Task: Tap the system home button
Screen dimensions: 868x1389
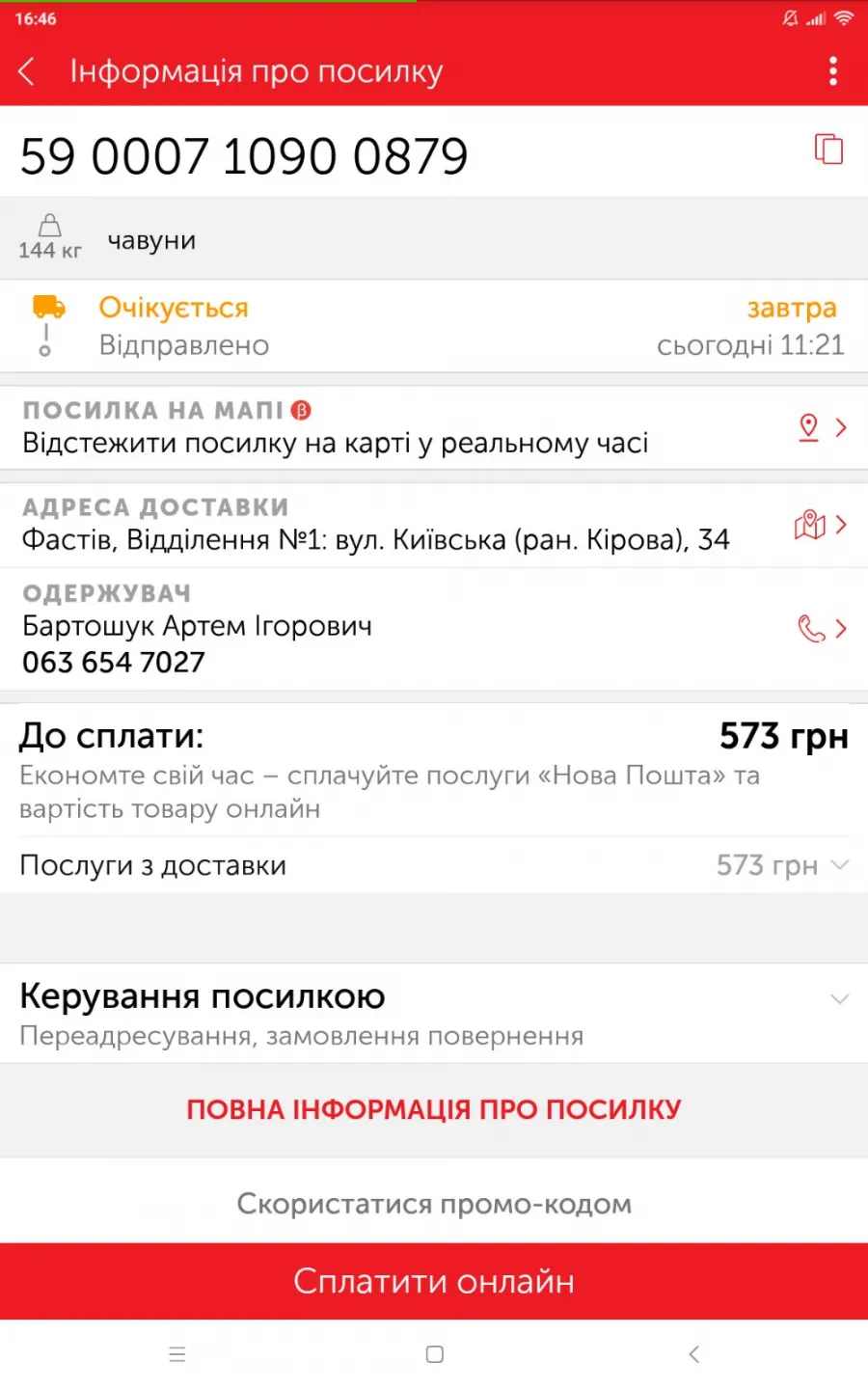Action: pos(435,1354)
